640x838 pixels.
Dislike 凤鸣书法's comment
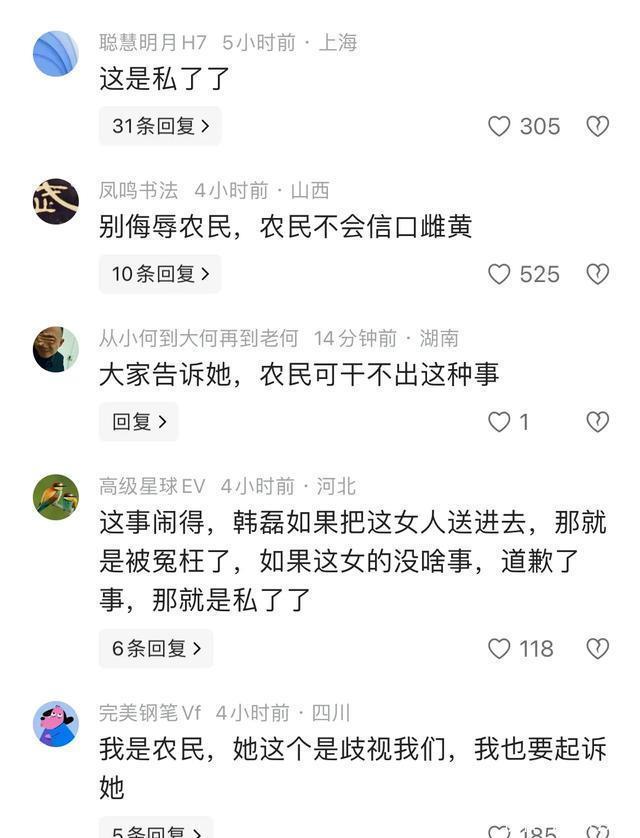point(597,274)
